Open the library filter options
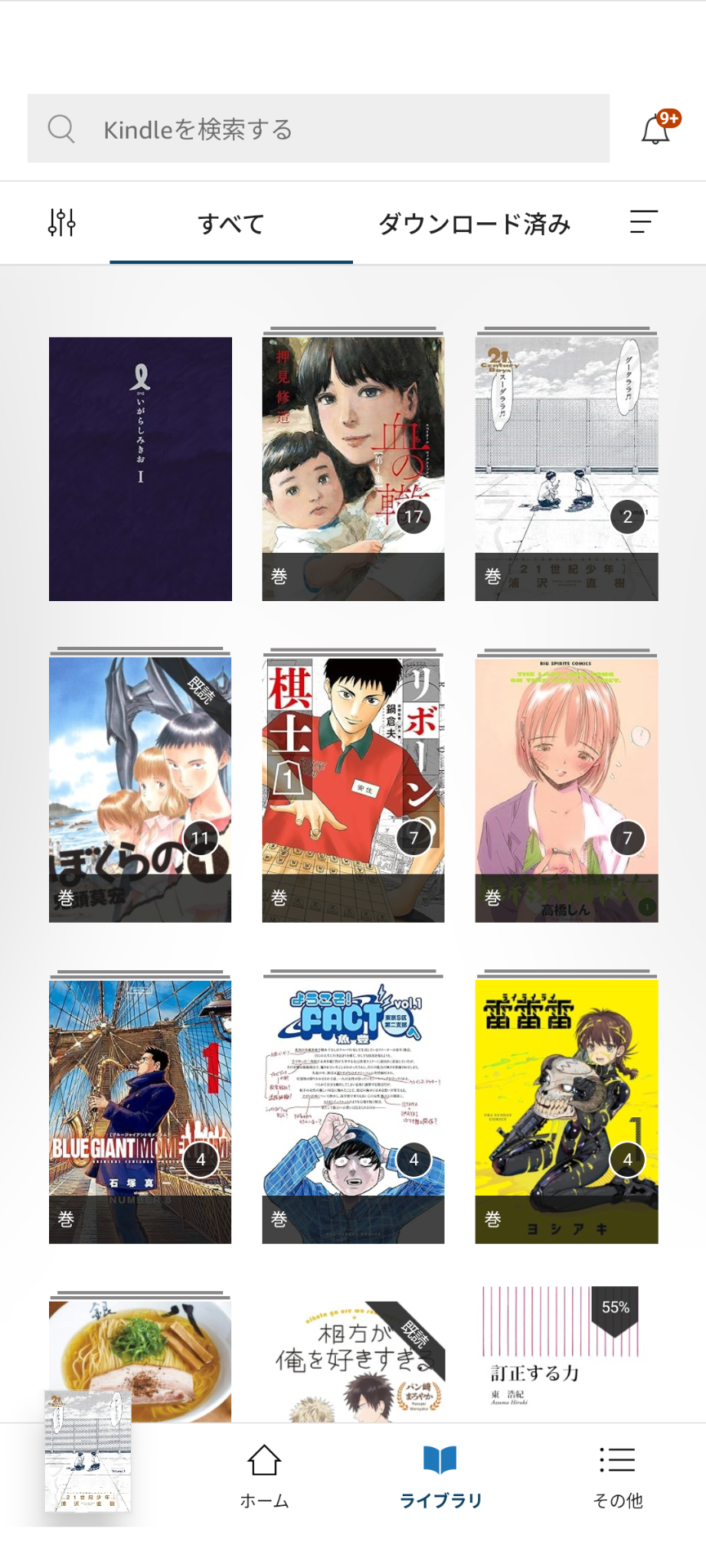Viewport: 706px width, 1568px height. pyautogui.click(x=62, y=222)
